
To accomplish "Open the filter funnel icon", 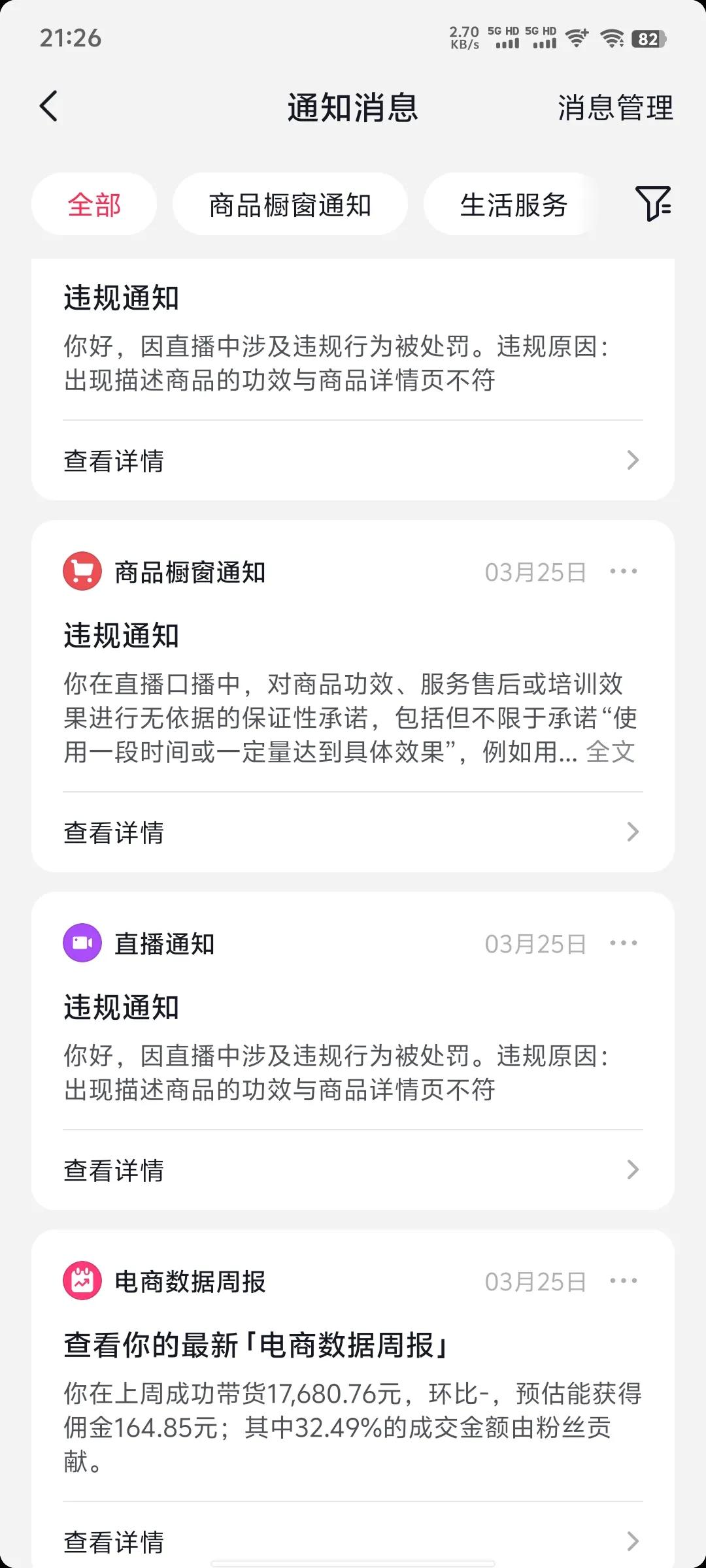I will click(x=653, y=204).
